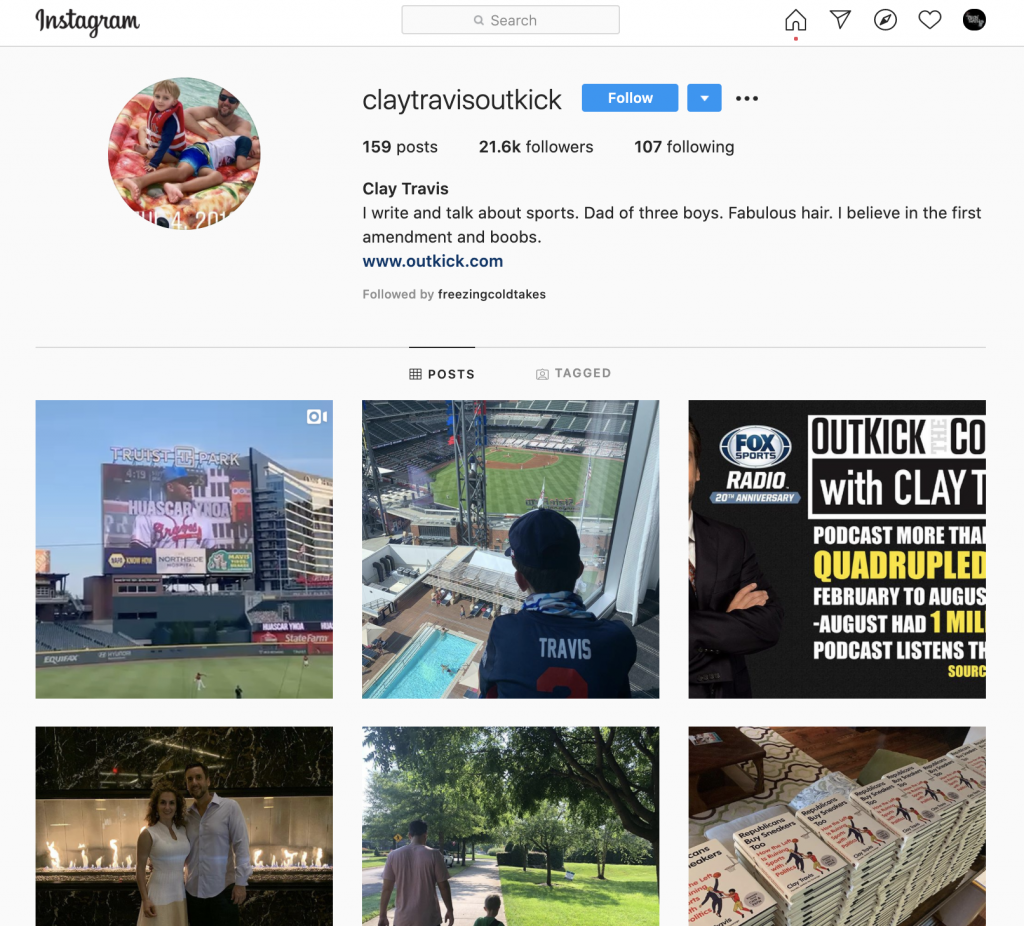Open the Republicans Buy Sneakers books post
This screenshot has height=926, width=1024.
coord(837,825)
